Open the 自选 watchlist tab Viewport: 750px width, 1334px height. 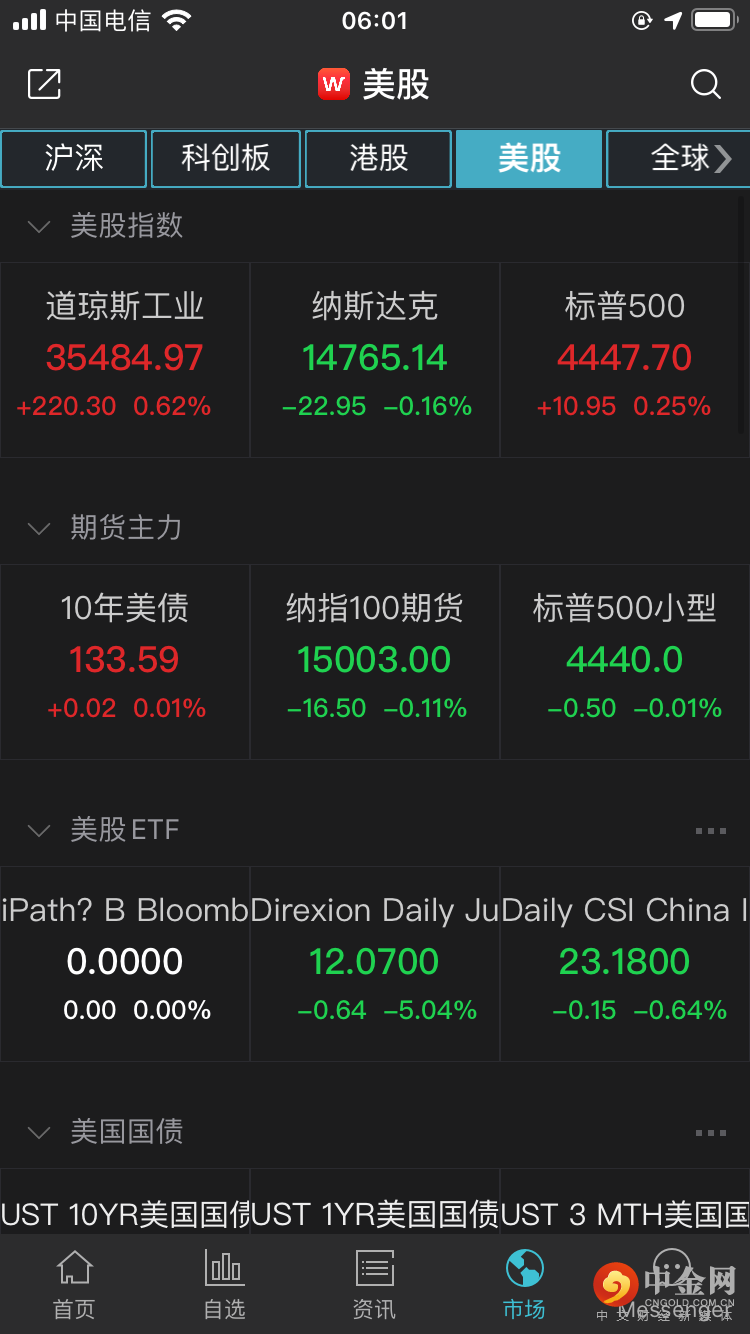[x=224, y=1285]
